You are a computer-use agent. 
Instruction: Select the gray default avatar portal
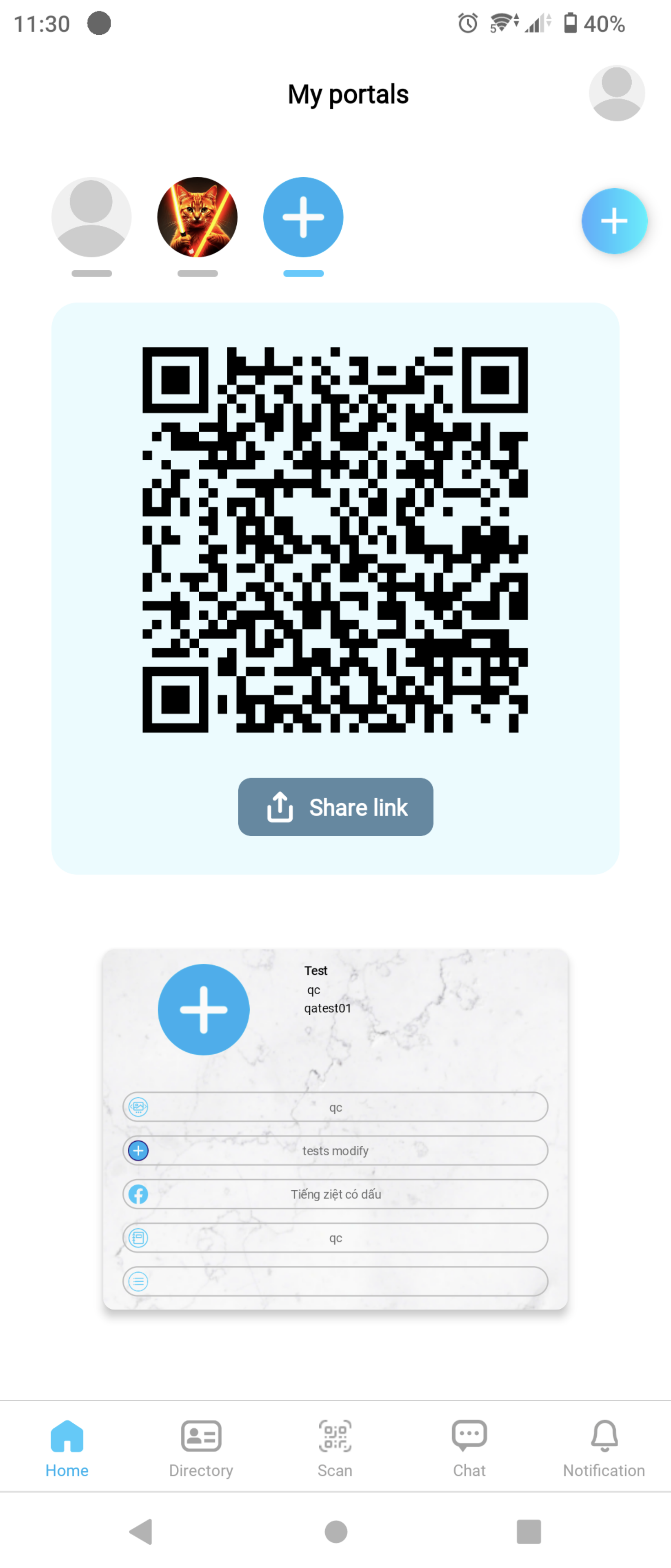[91, 217]
